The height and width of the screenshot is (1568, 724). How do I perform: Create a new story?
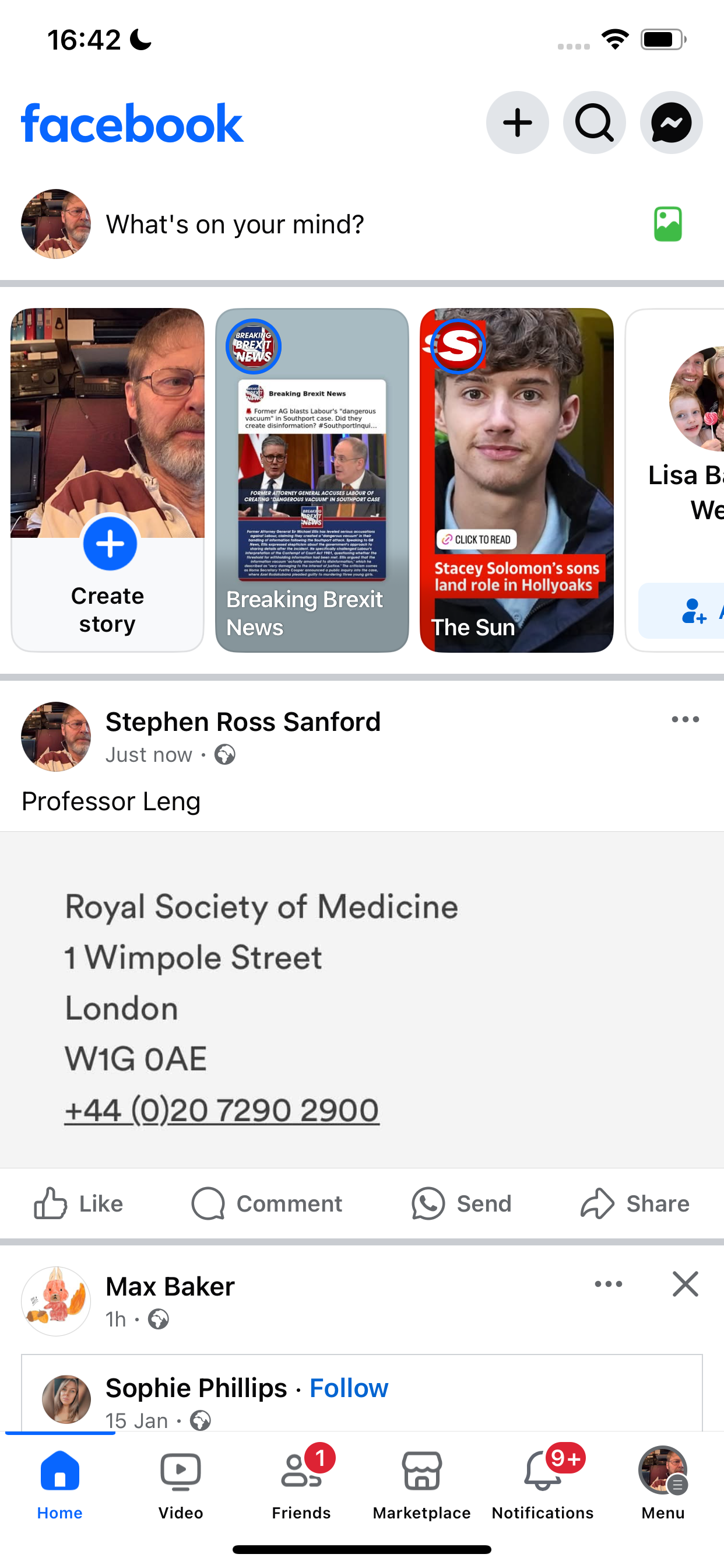pyautogui.click(x=108, y=480)
